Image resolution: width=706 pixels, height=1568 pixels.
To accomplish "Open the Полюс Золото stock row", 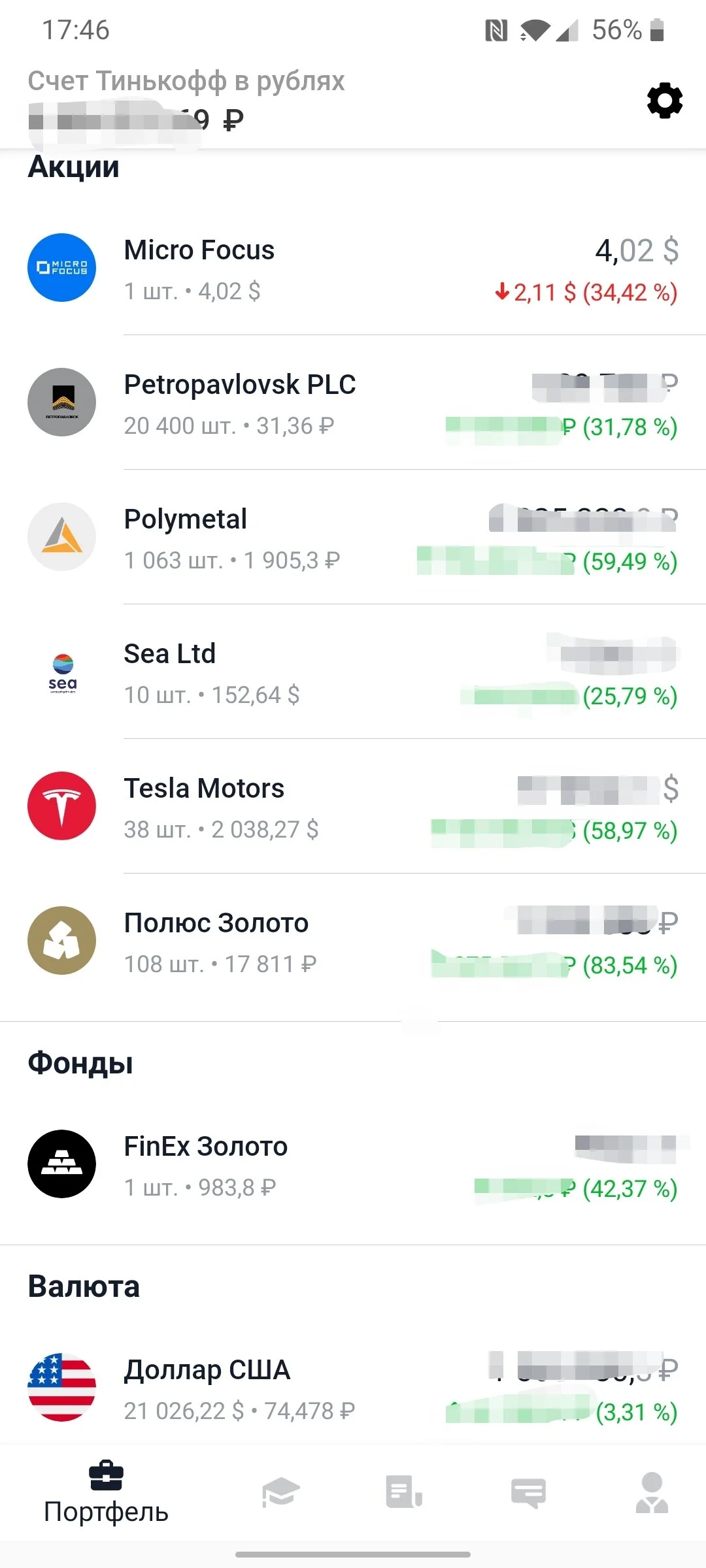I will click(x=353, y=941).
